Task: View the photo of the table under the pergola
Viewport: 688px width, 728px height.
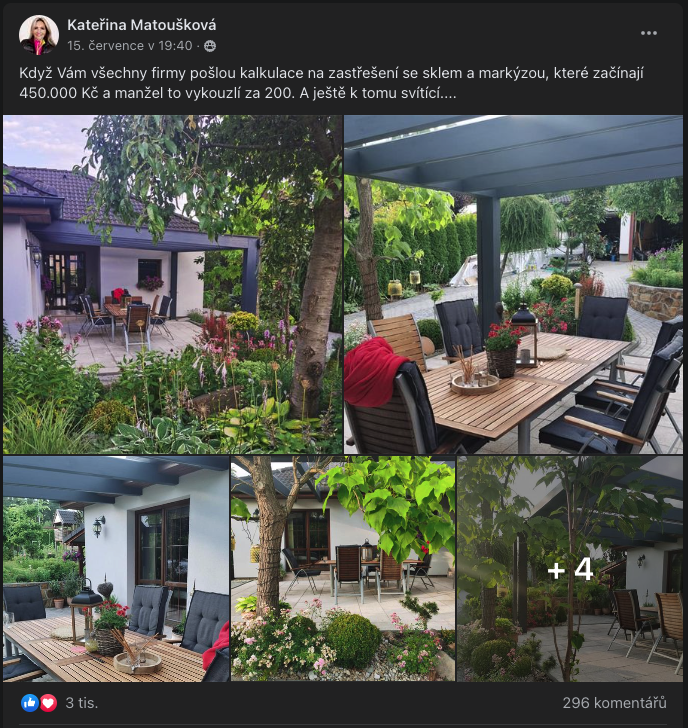Action: [513, 284]
